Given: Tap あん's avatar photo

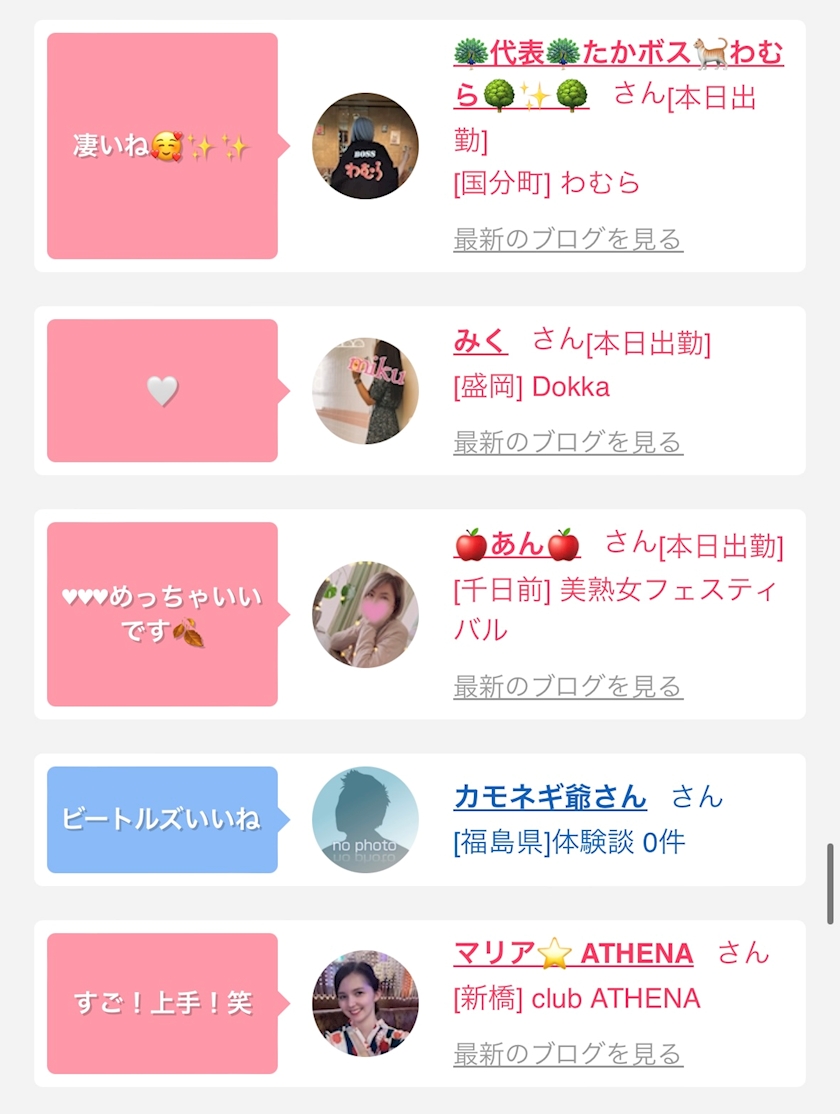Looking at the screenshot, I should [365, 614].
